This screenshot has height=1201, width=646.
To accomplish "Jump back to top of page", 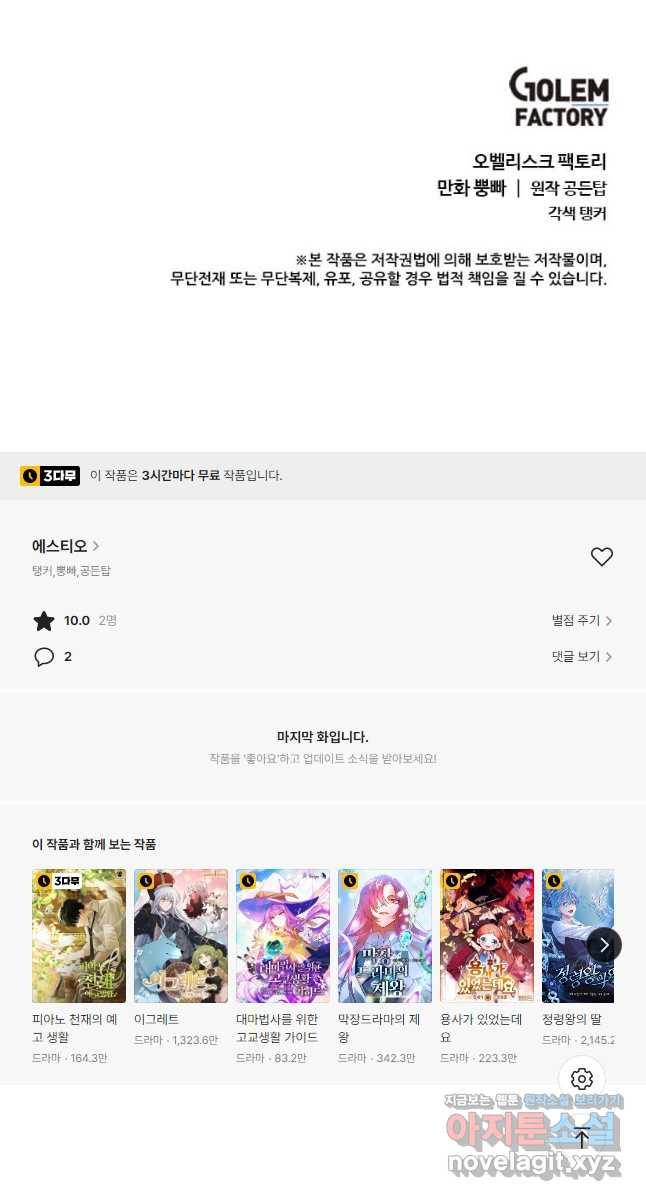I will click(582, 1138).
